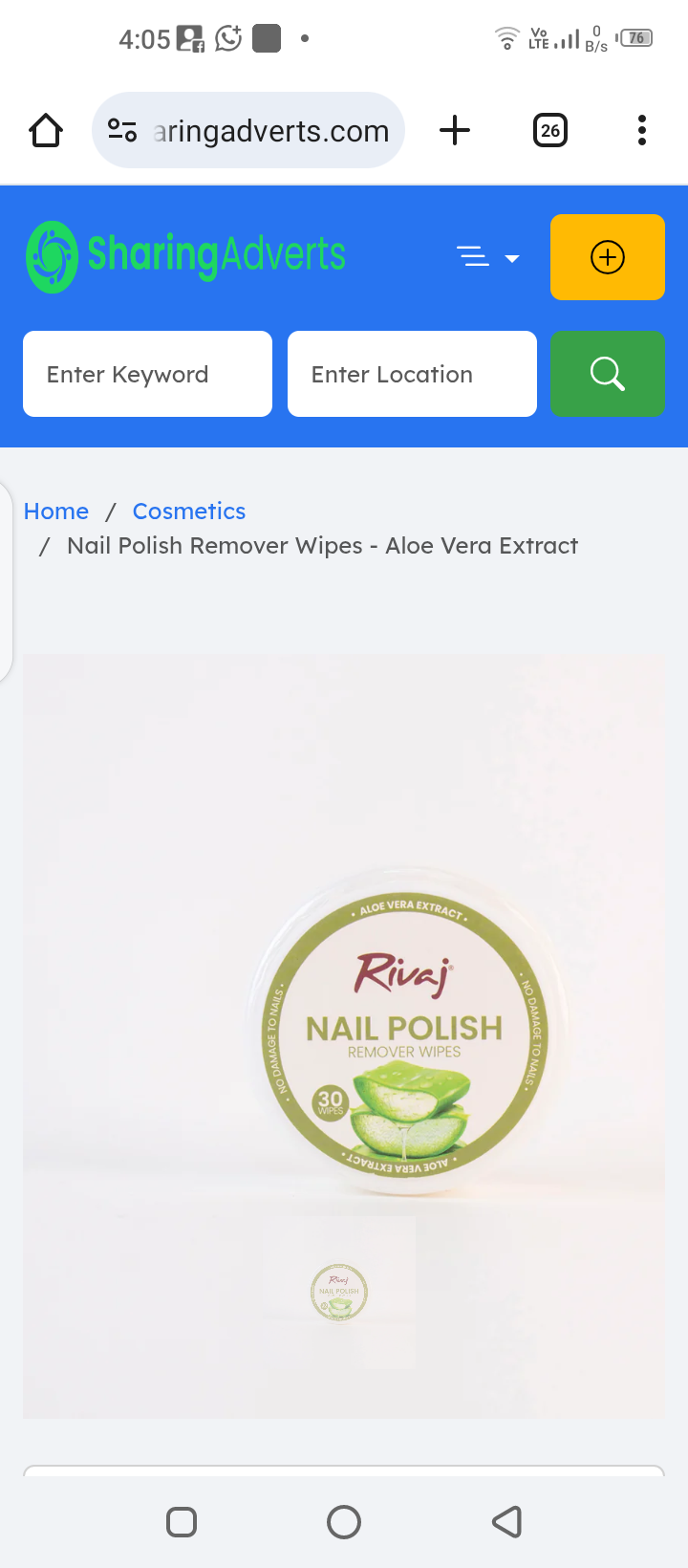Image resolution: width=688 pixels, height=1568 pixels.
Task: Post a new ad with plus button
Action: tap(607, 257)
